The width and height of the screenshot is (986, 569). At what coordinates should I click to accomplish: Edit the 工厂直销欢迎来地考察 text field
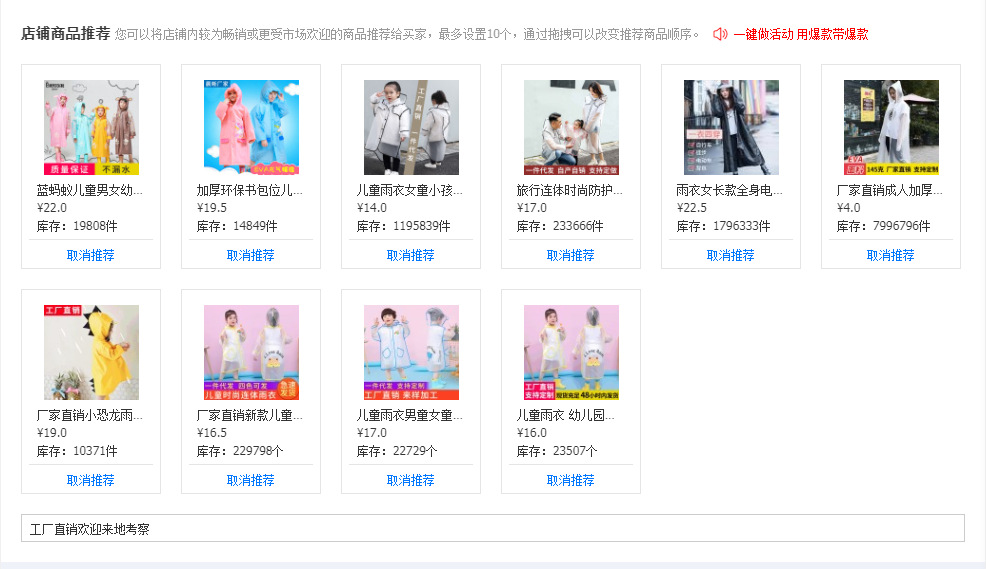pos(492,528)
